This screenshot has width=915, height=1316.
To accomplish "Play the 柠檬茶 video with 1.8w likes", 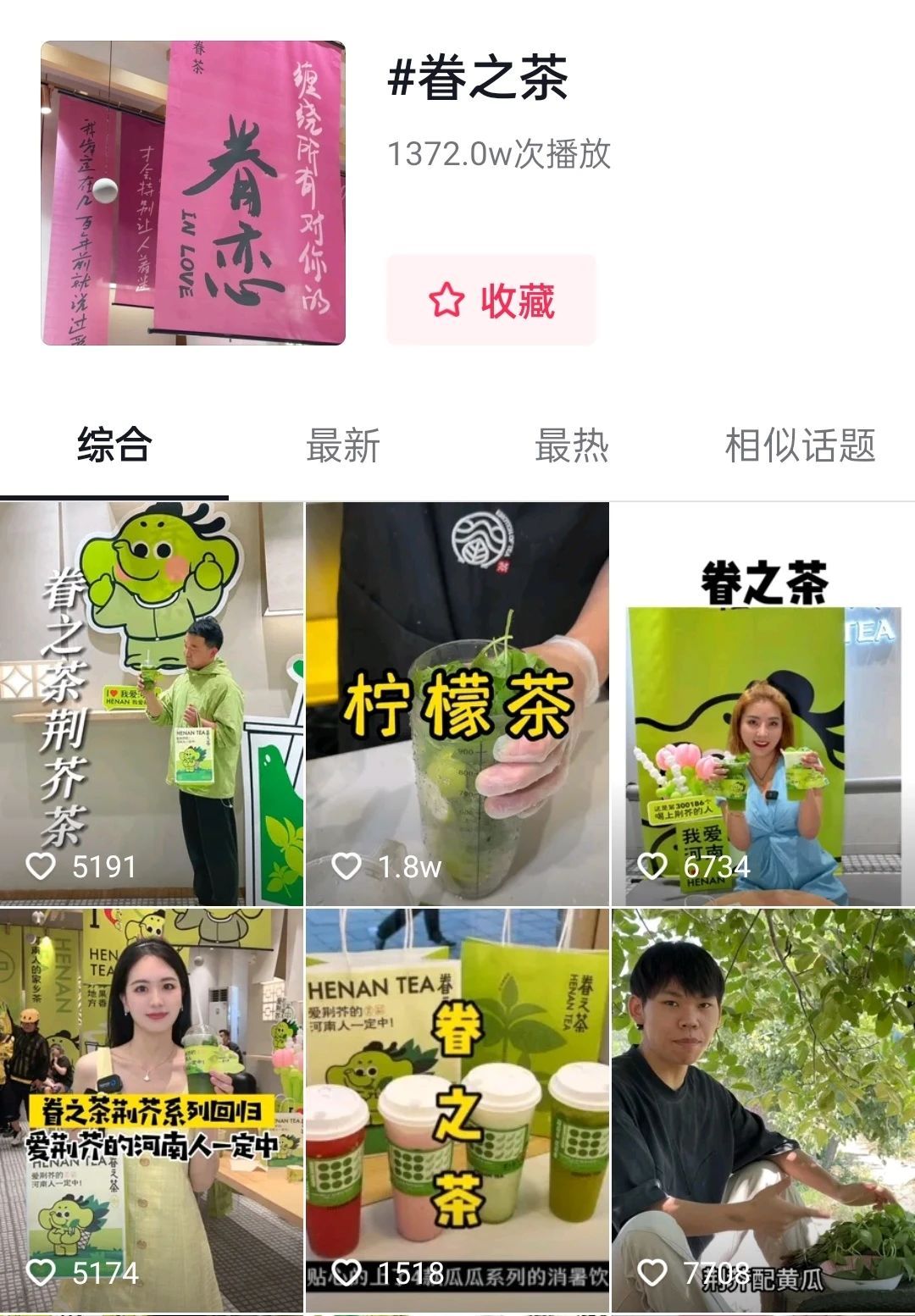I will click(x=457, y=703).
